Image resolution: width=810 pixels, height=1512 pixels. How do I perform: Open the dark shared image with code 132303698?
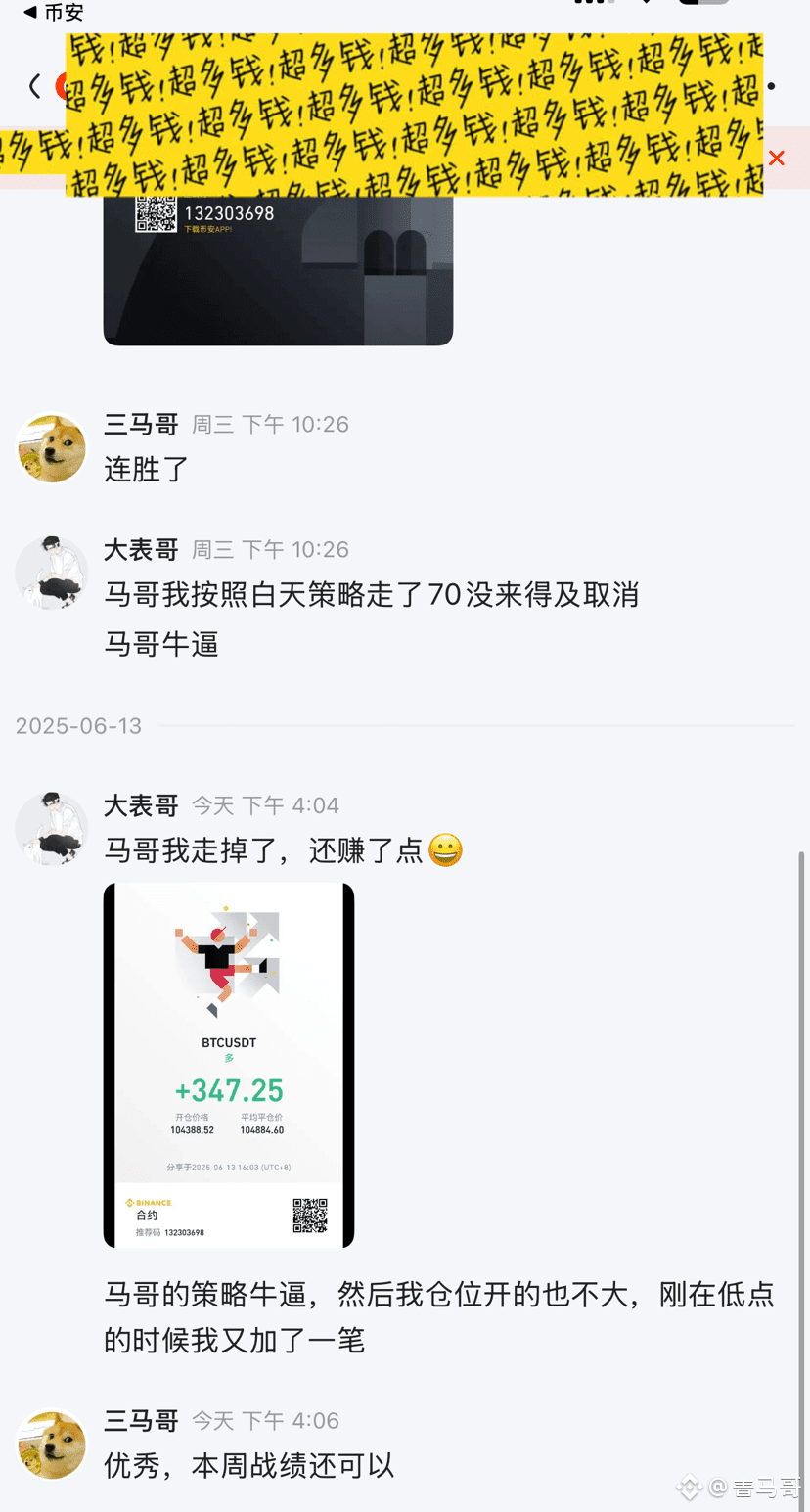click(x=278, y=270)
